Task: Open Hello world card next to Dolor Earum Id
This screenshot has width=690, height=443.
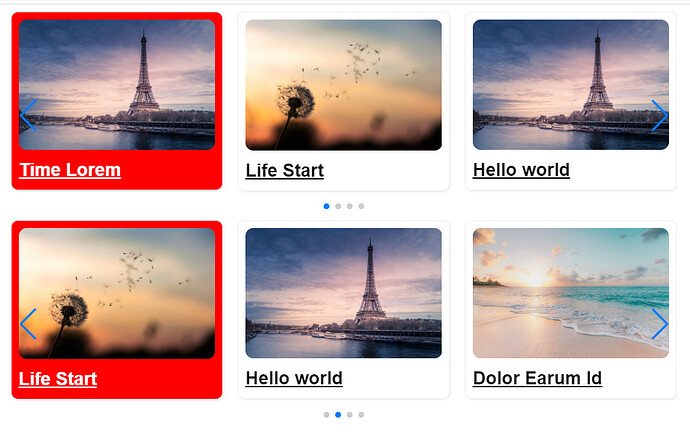Action: (x=294, y=379)
